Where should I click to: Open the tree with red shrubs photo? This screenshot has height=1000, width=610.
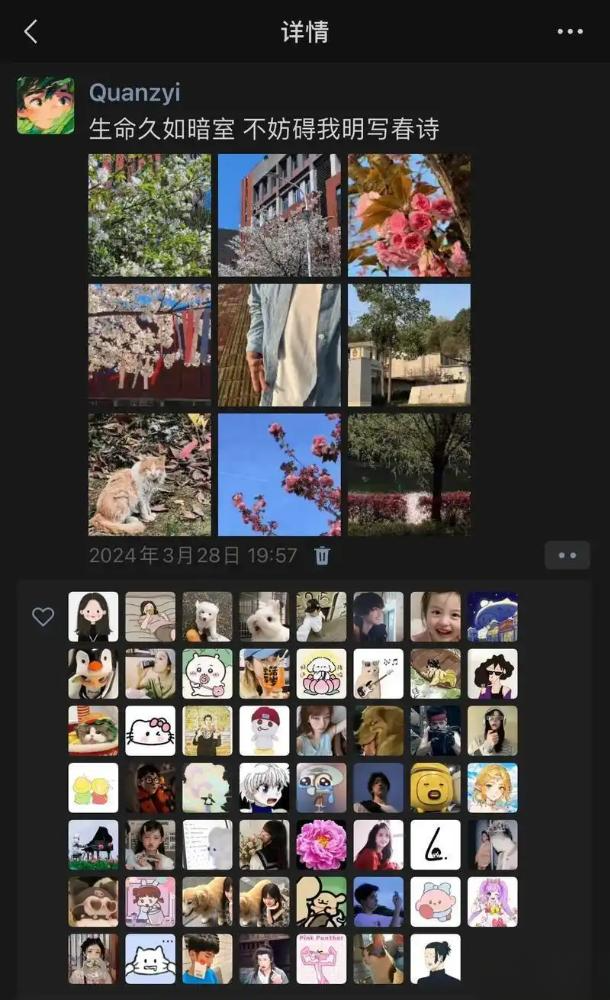[409, 475]
